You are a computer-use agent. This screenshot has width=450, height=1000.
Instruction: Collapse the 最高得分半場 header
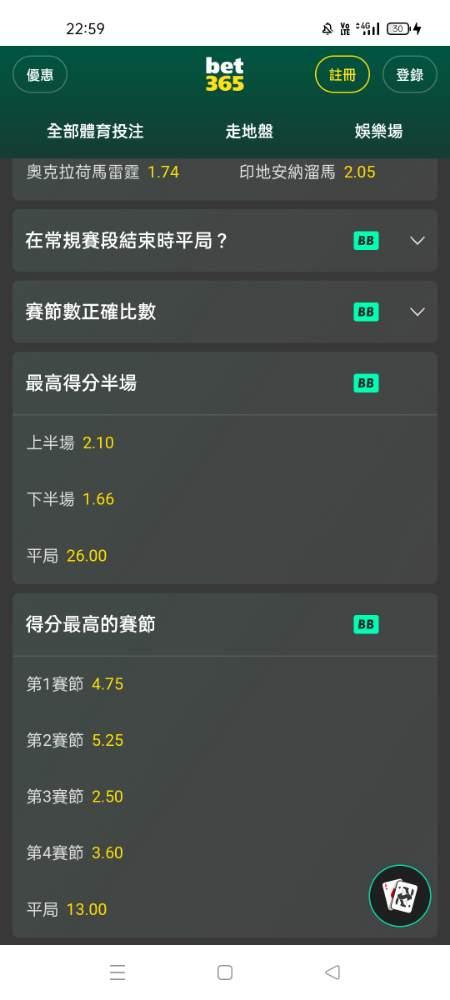[x=225, y=383]
